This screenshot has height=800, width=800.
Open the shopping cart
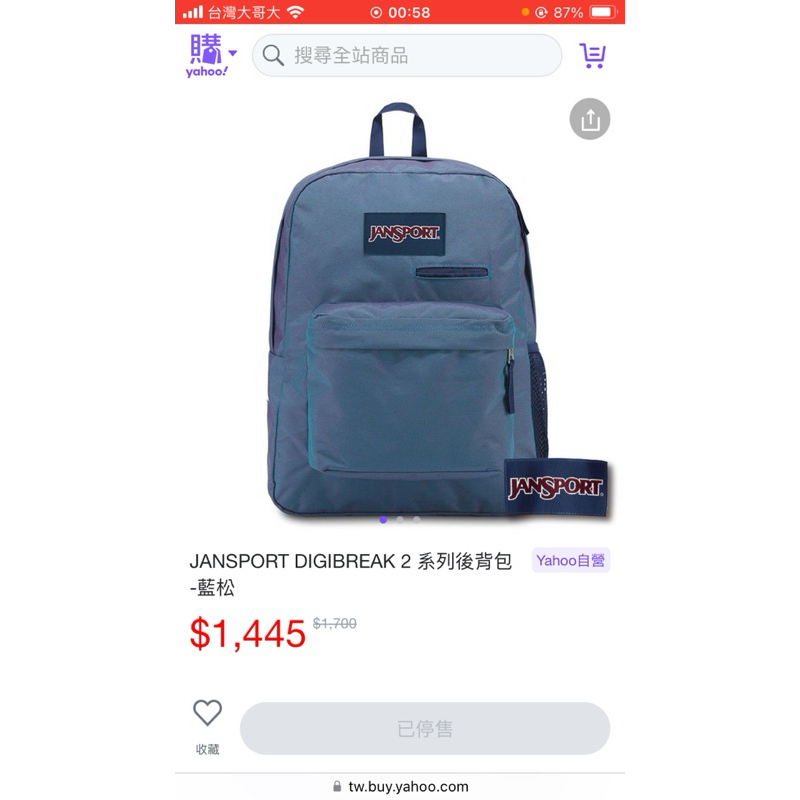tap(592, 56)
